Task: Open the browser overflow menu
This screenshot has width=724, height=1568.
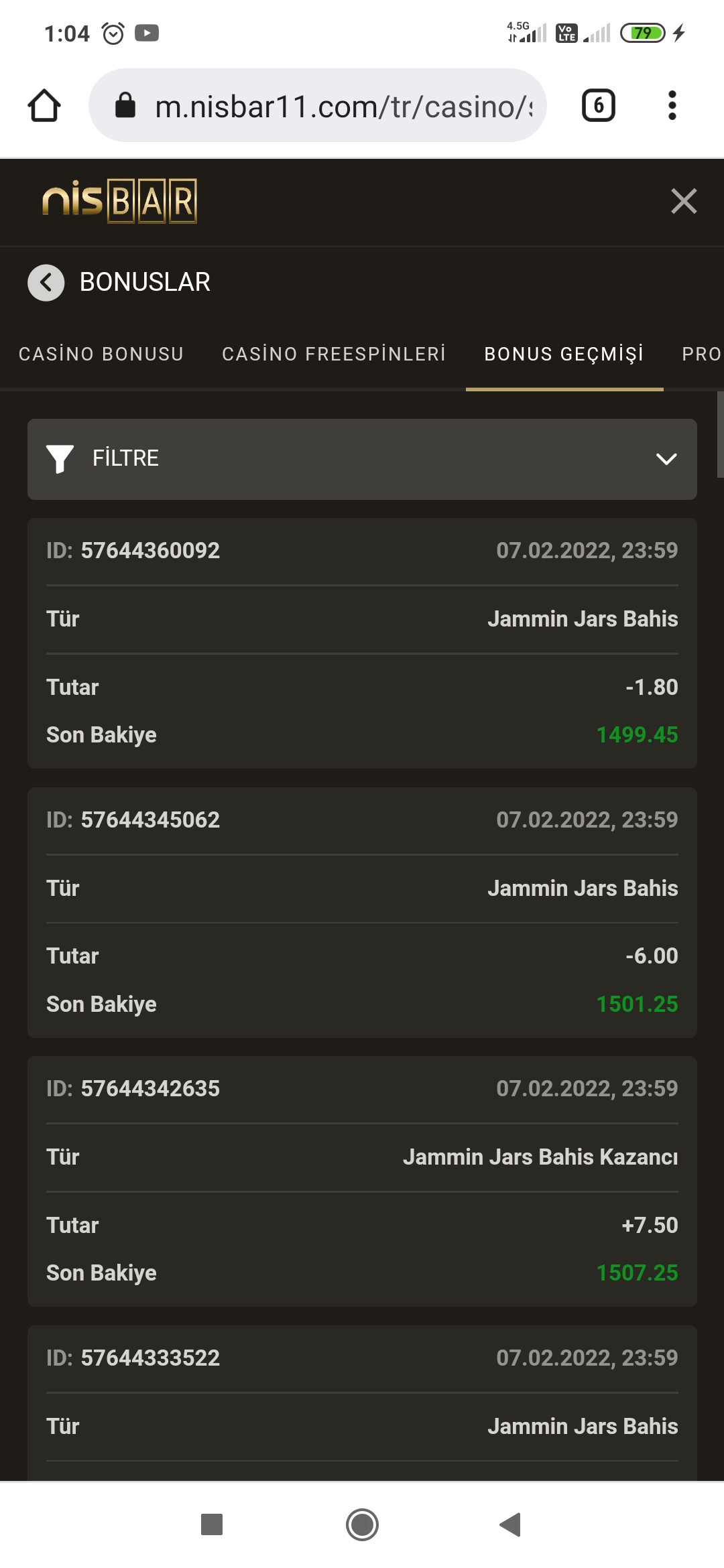Action: (672, 105)
